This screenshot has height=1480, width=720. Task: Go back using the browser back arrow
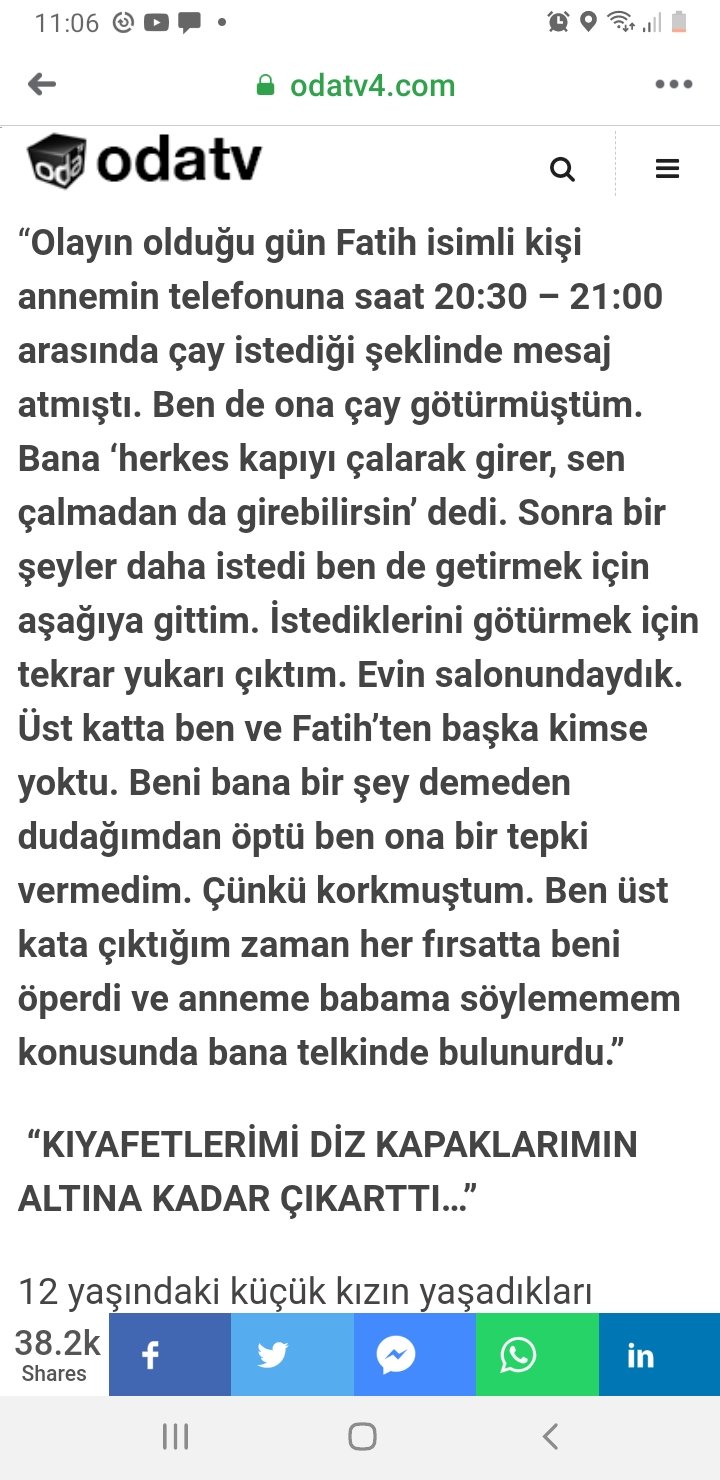[x=42, y=85]
